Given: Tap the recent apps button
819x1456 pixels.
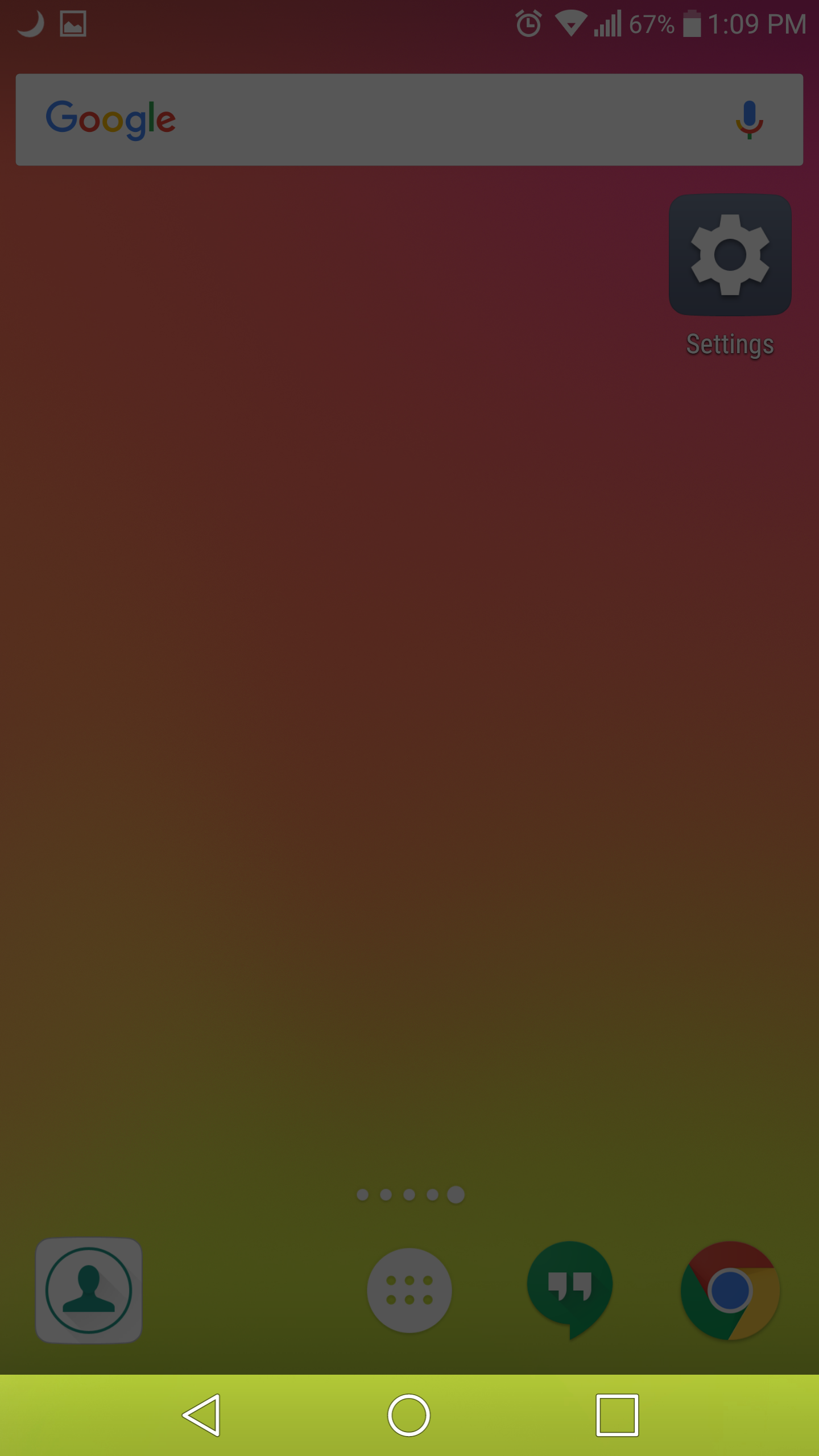Looking at the screenshot, I should (617, 1415).
